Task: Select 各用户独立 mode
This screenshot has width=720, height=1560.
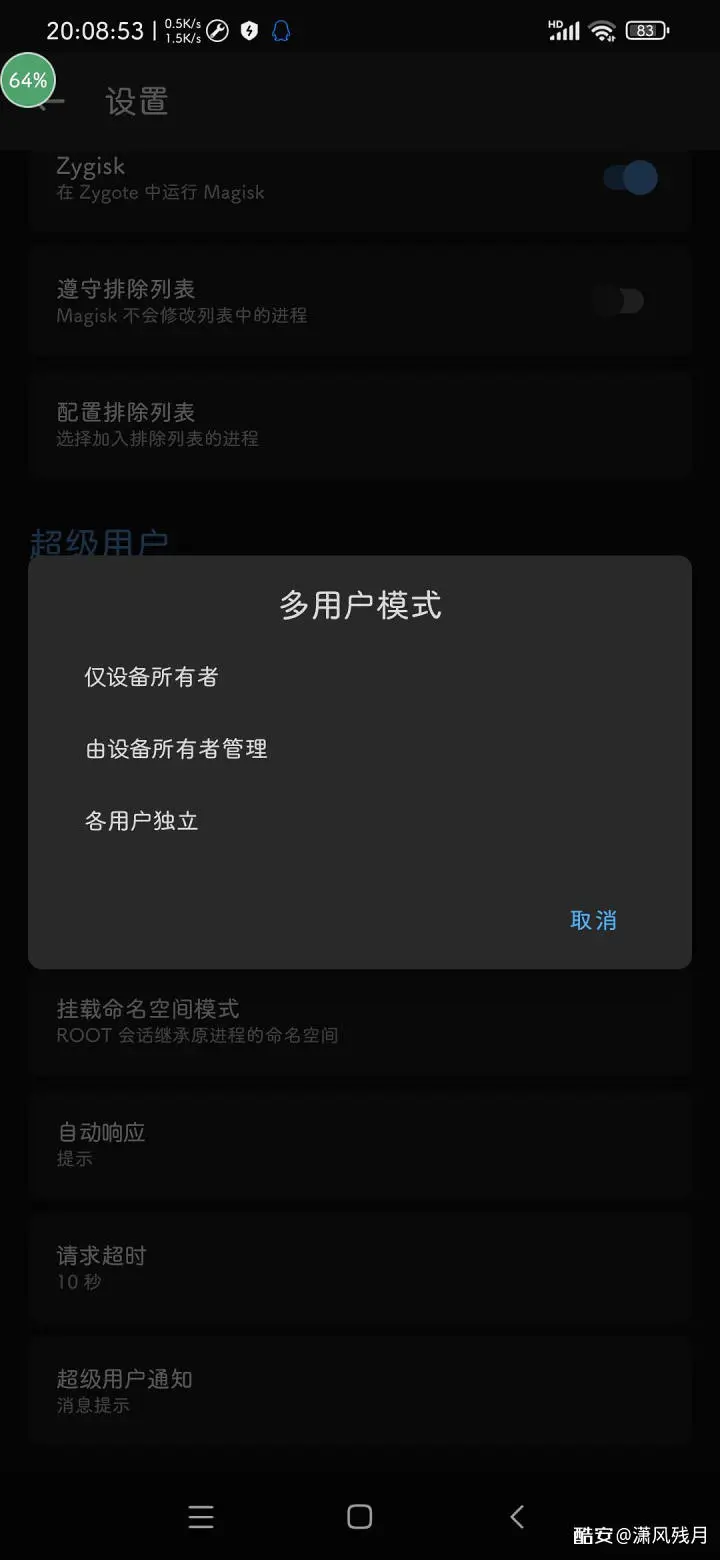Action: (142, 820)
